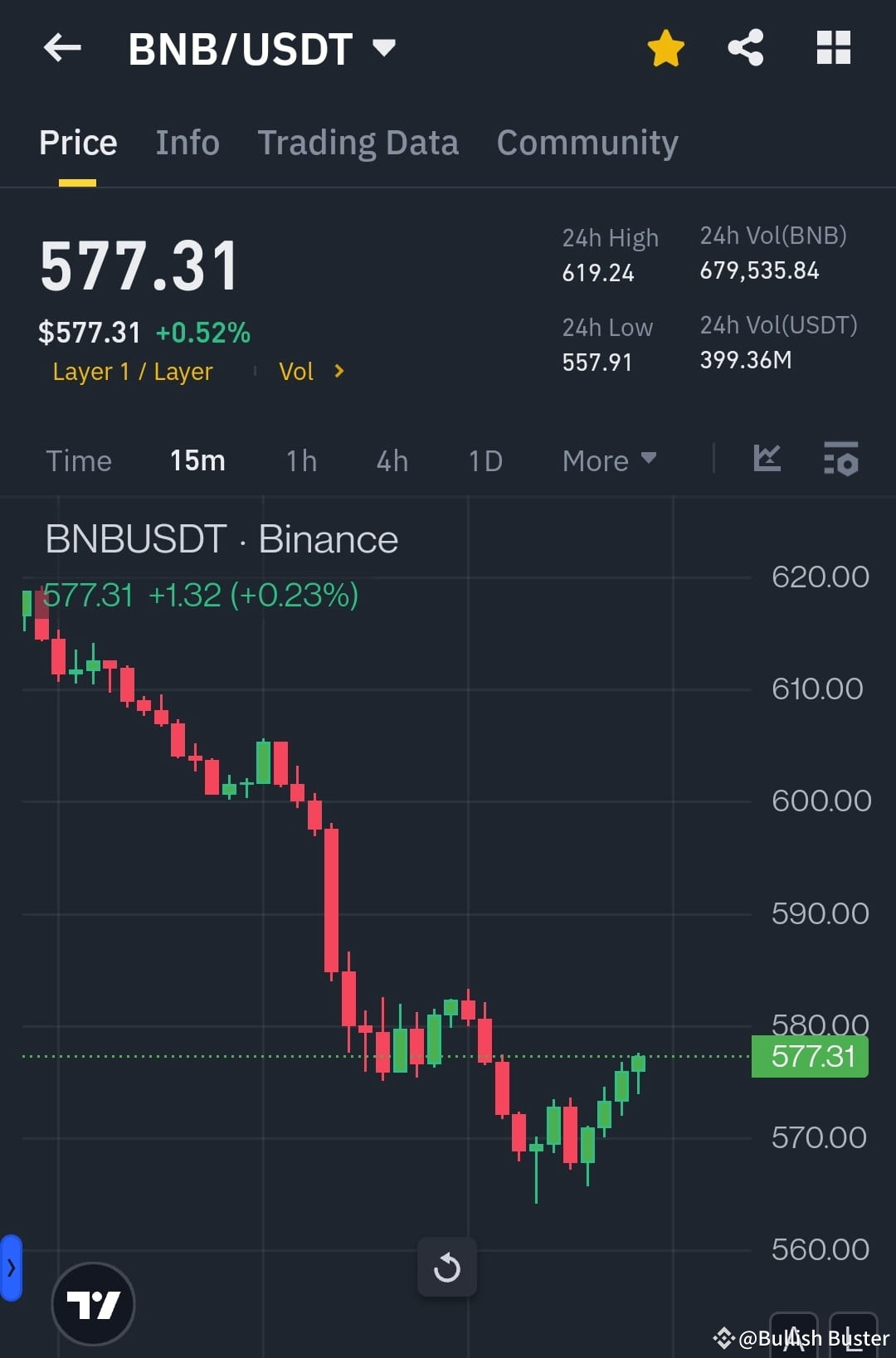Click the back arrow beside BNB/USDT
The width and height of the screenshot is (896, 1358).
click(x=62, y=47)
